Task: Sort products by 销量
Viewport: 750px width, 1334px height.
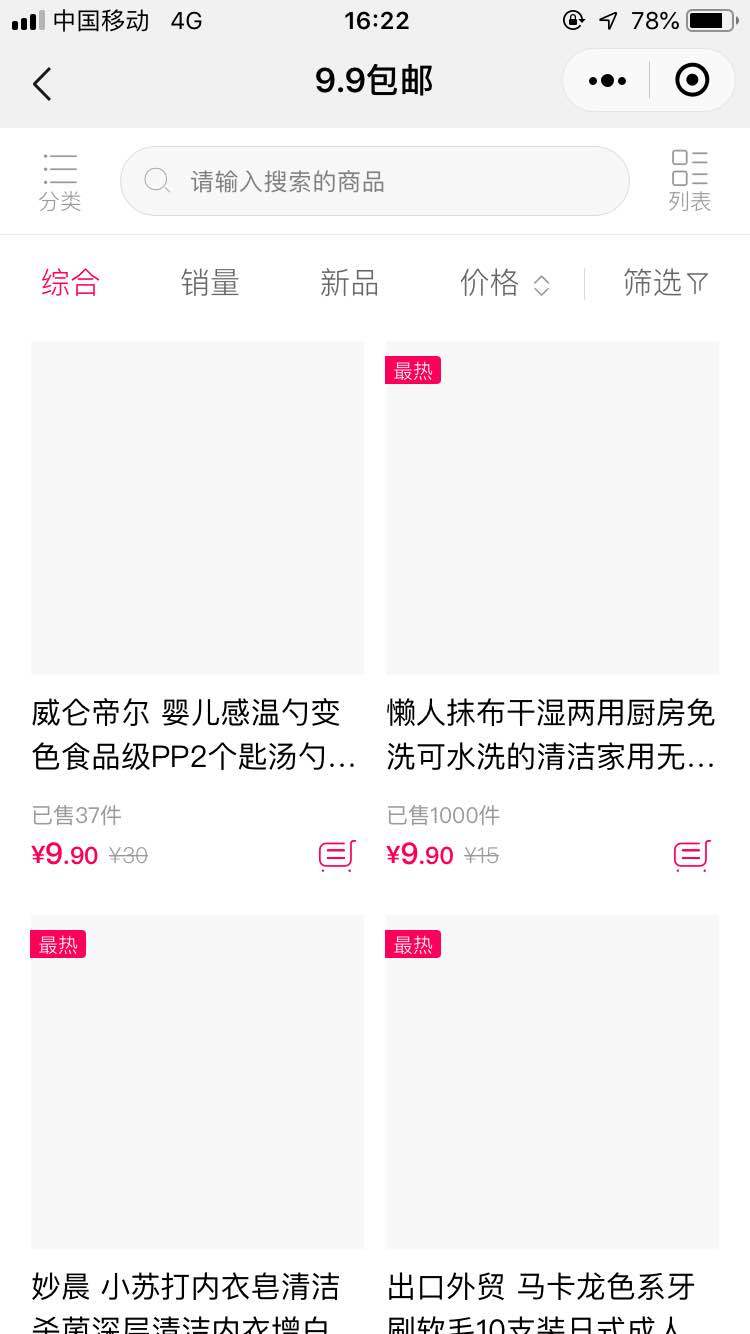Action: tap(210, 283)
